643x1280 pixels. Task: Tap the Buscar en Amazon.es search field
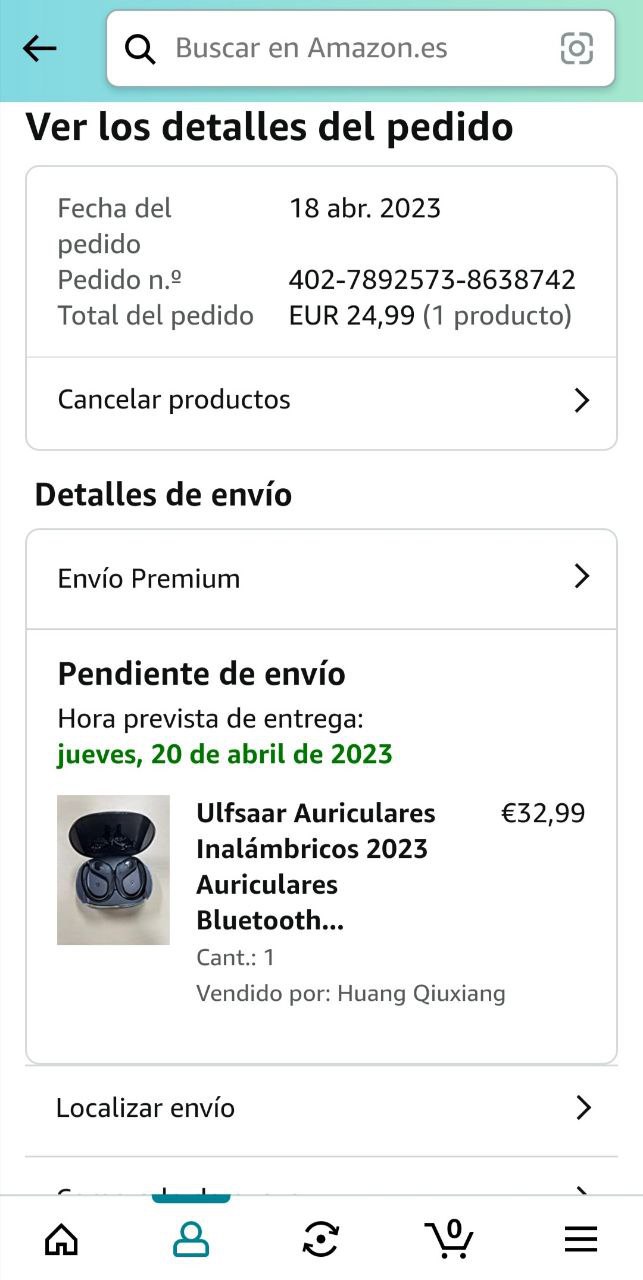tap(340, 48)
